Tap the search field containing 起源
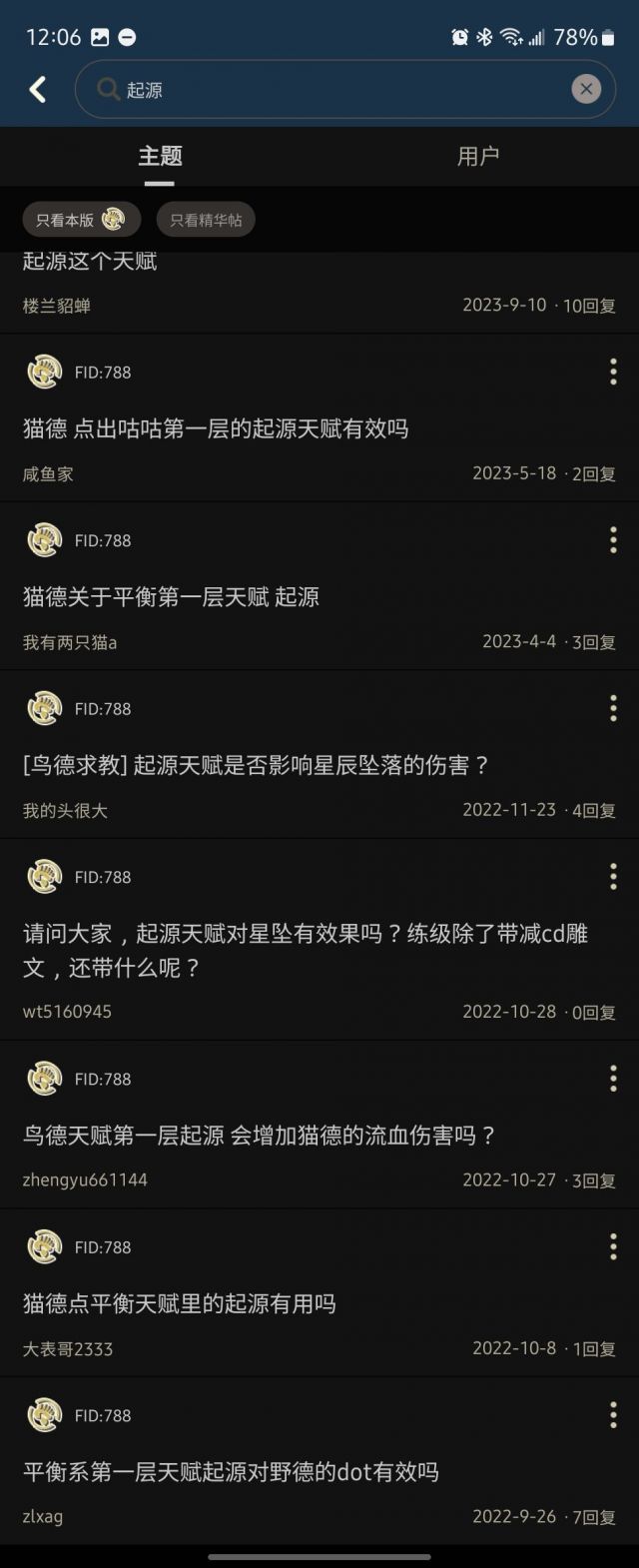Image resolution: width=639 pixels, height=1568 pixels. pos(329,90)
